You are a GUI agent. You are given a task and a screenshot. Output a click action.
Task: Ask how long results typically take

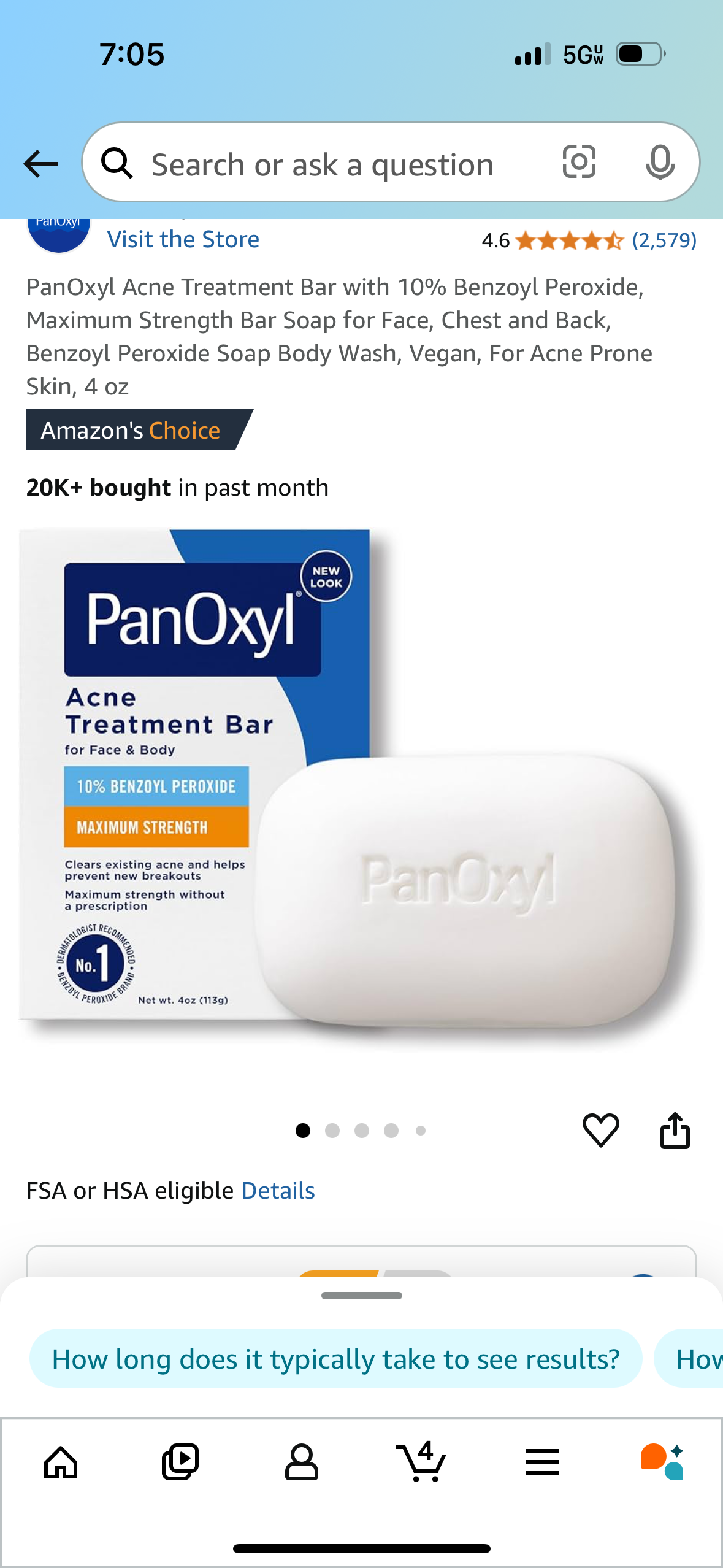tap(335, 1359)
